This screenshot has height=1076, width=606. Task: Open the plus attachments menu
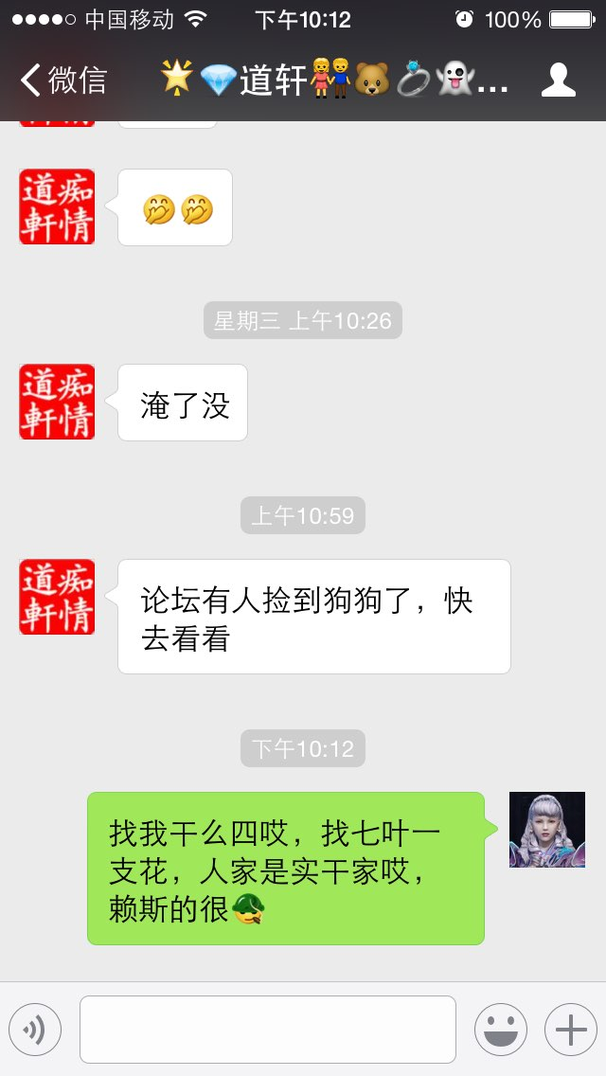[571, 1029]
